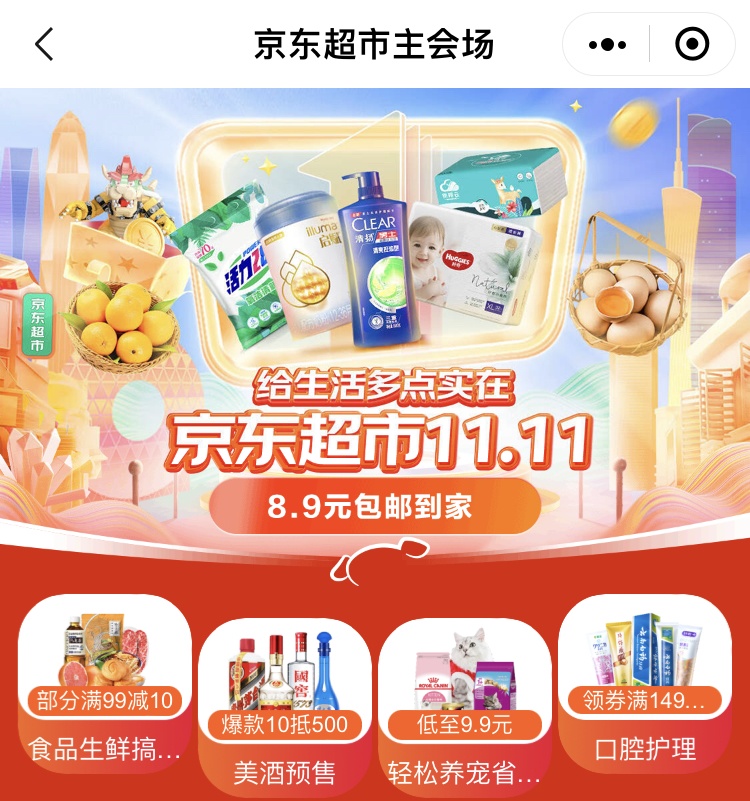
Task: Open the 美酒预售 category card
Action: (284, 705)
